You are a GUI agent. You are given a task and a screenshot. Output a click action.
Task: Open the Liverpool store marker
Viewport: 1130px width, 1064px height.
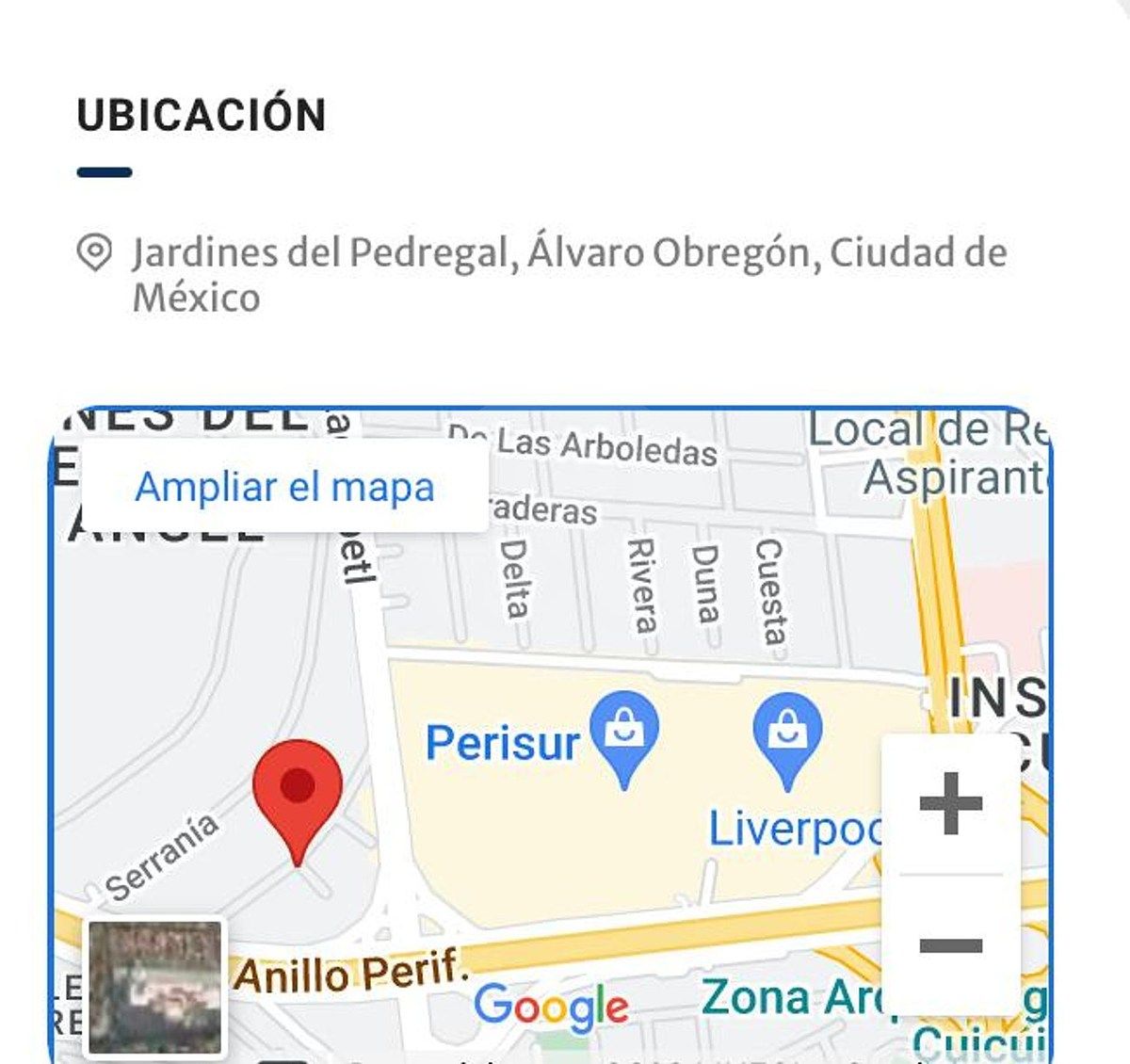tap(787, 734)
